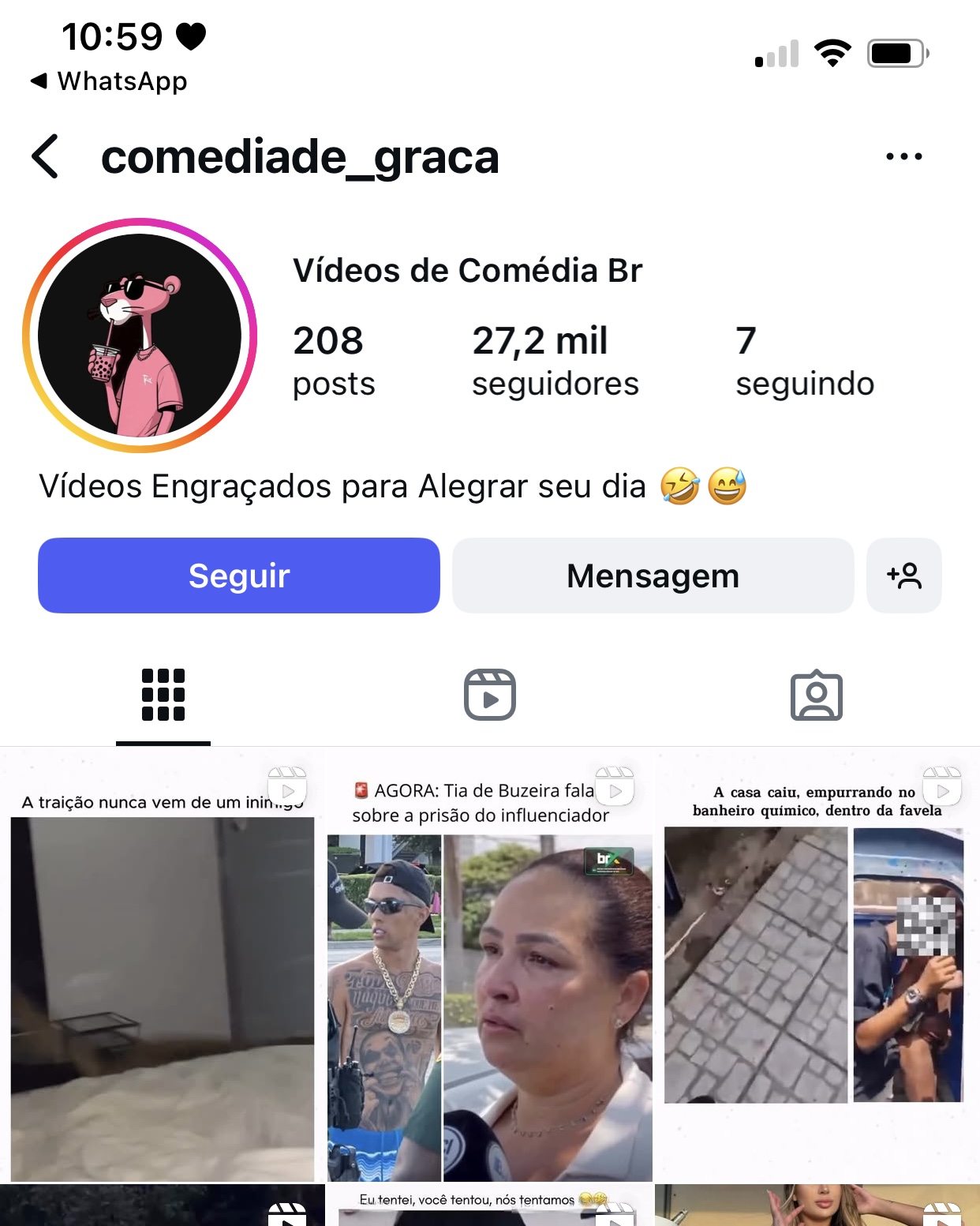Switch to the Reels tab
The height and width of the screenshot is (1226, 980).
point(490,695)
